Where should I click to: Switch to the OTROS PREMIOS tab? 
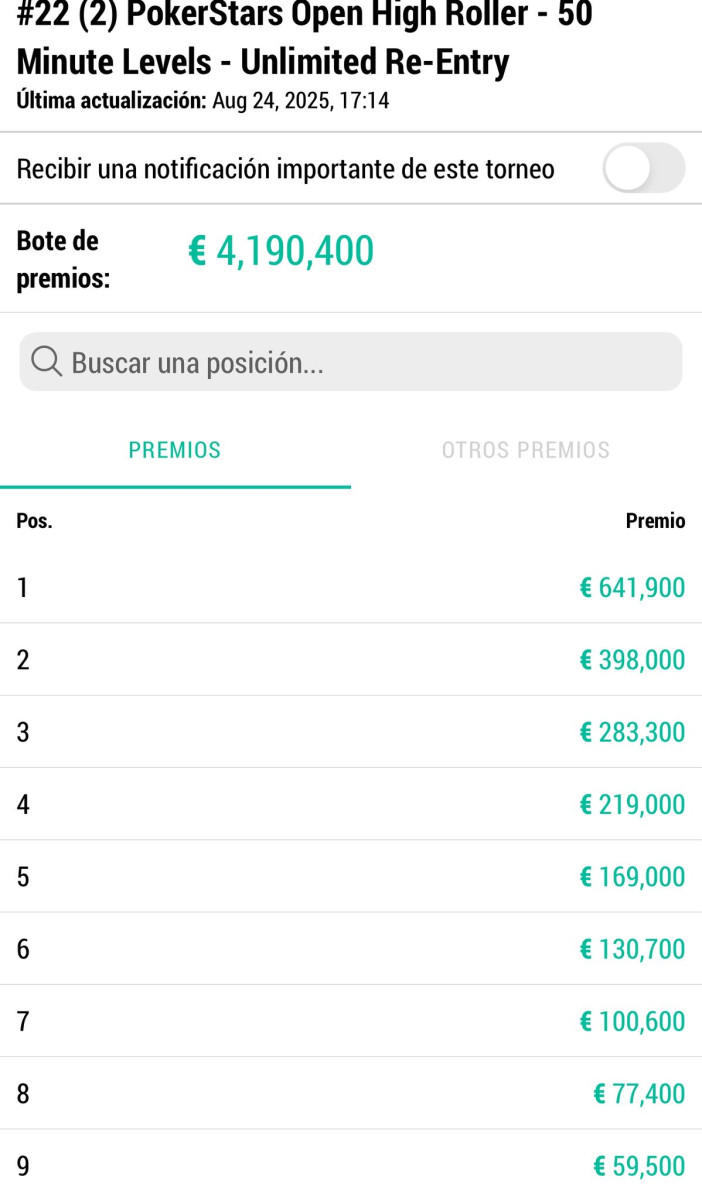pos(526,450)
